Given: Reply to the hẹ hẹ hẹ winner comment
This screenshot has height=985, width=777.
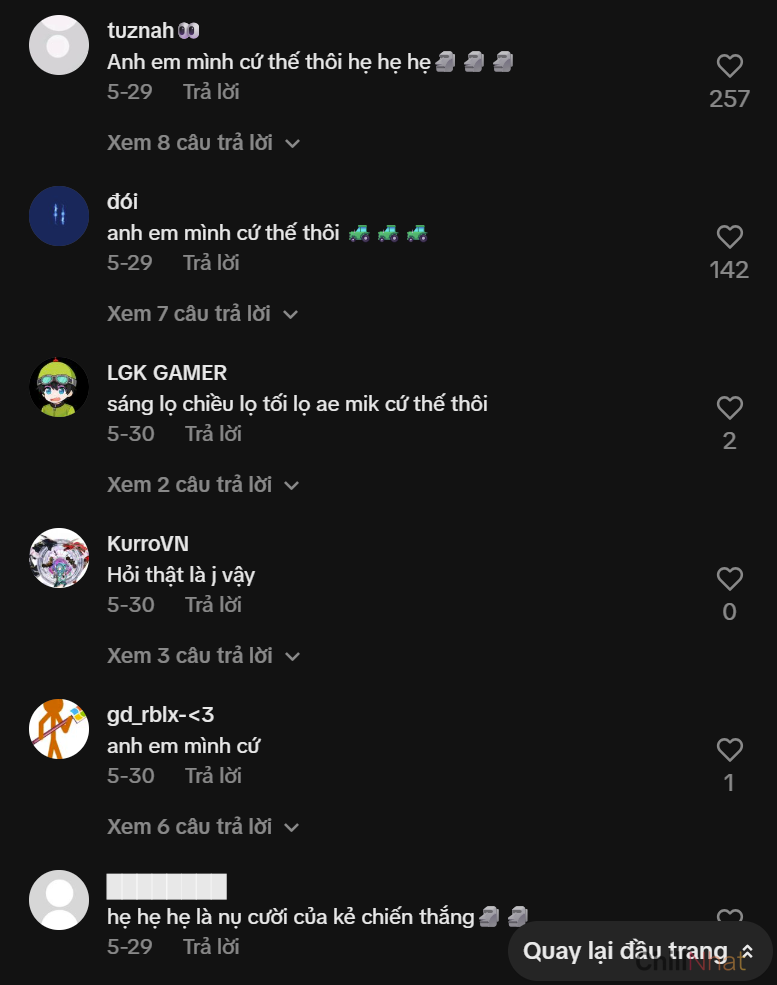Looking at the screenshot, I should [x=211, y=946].
